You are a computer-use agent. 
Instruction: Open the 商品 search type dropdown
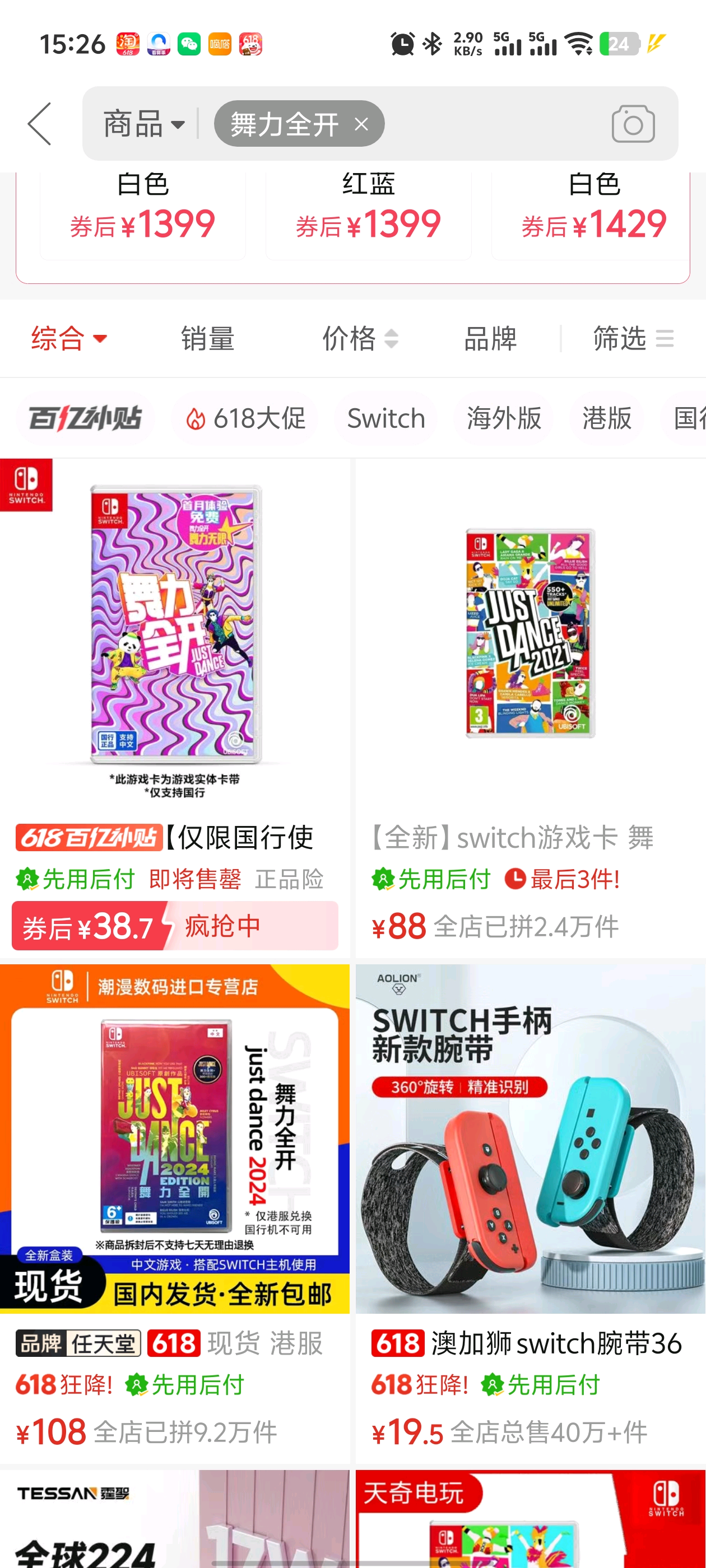click(x=144, y=124)
